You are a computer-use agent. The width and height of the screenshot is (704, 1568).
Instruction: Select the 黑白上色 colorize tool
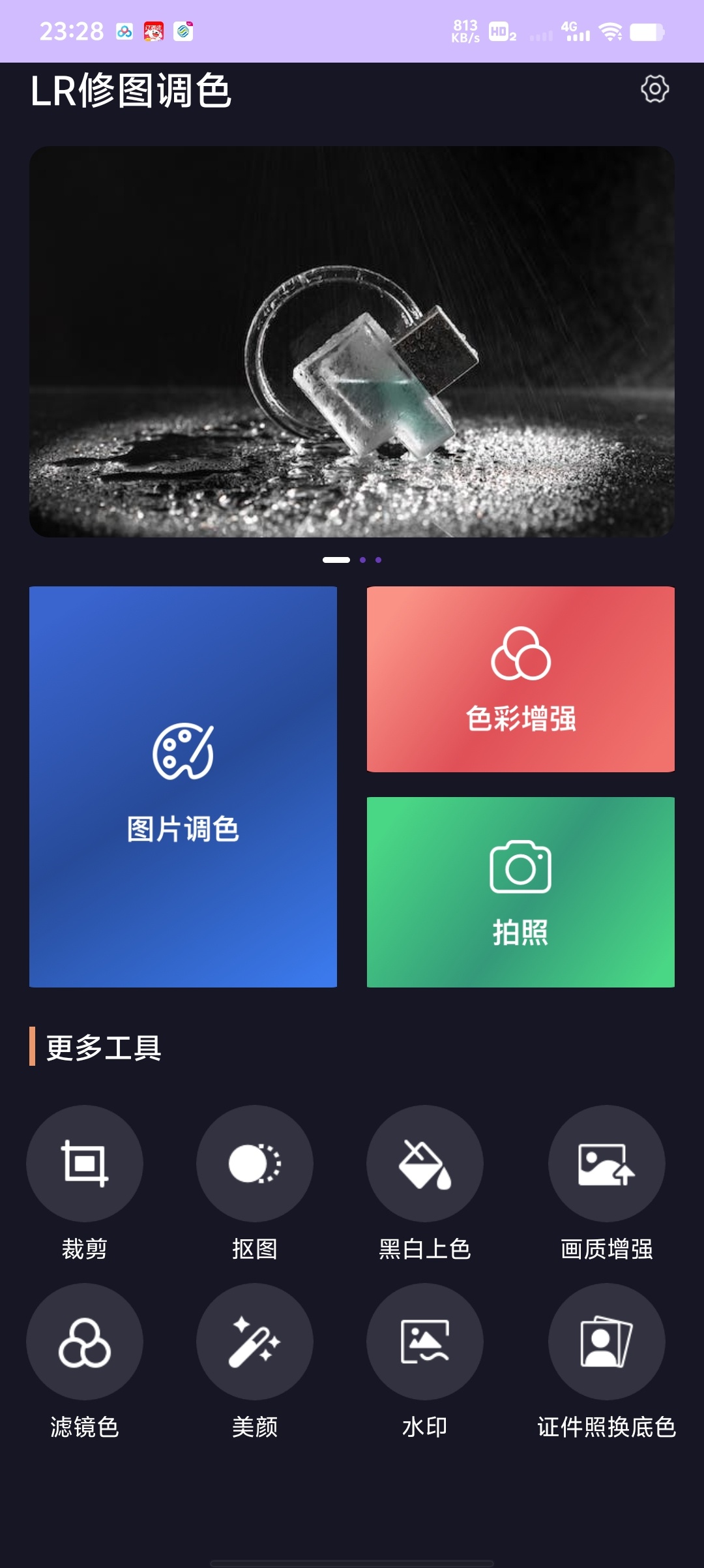point(424,1164)
